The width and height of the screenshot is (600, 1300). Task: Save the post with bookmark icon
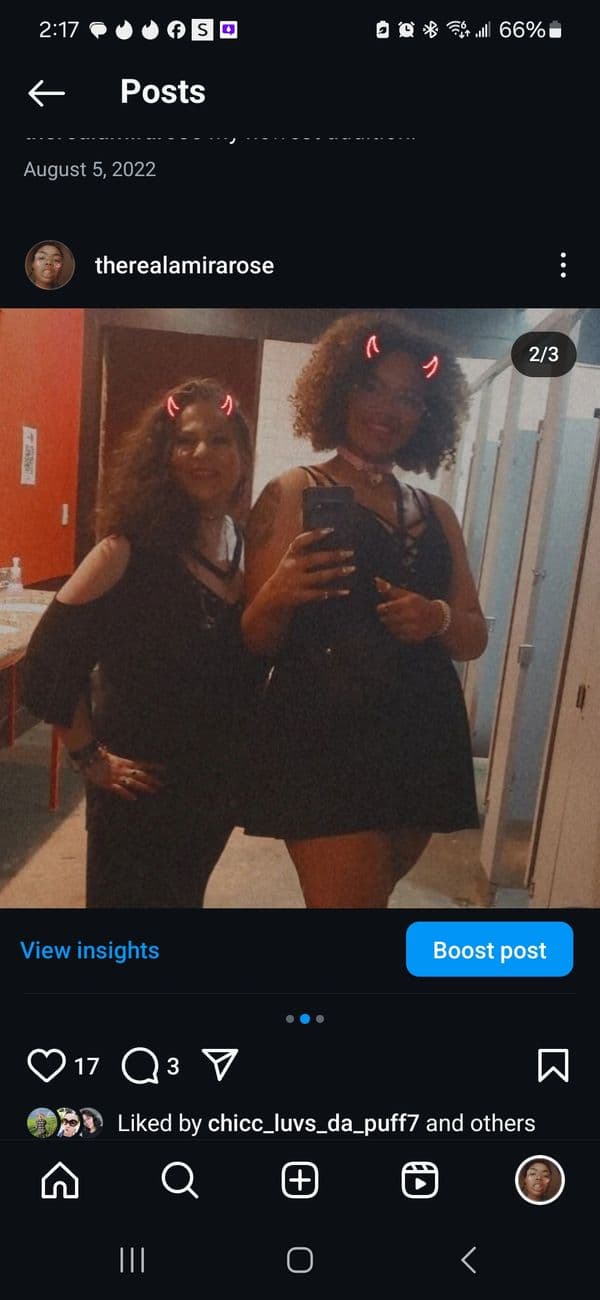[x=553, y=1066]
